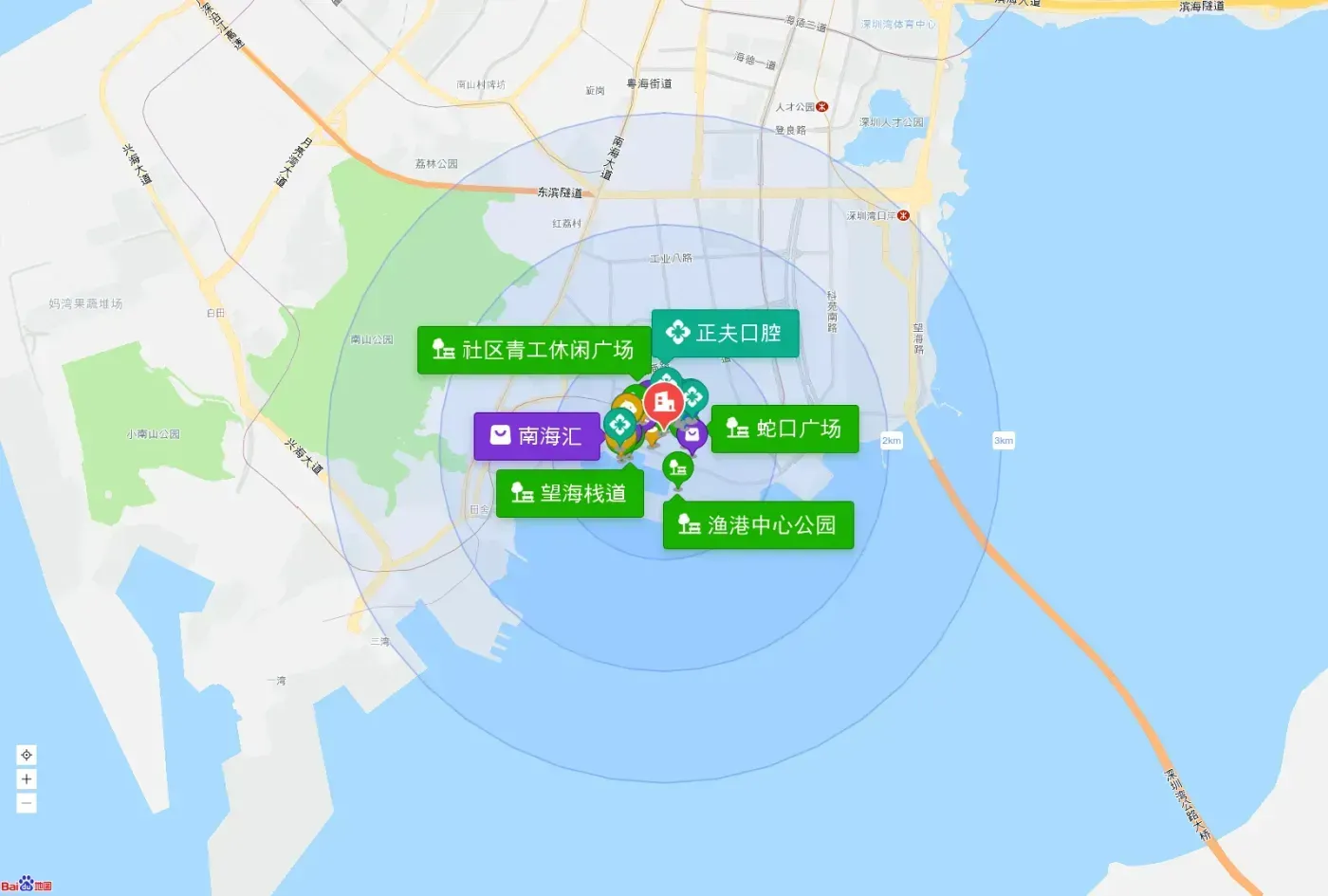Open the 南海汇 shopping label
This screenshot has height=896, width=1328.
tap(537, 436)
